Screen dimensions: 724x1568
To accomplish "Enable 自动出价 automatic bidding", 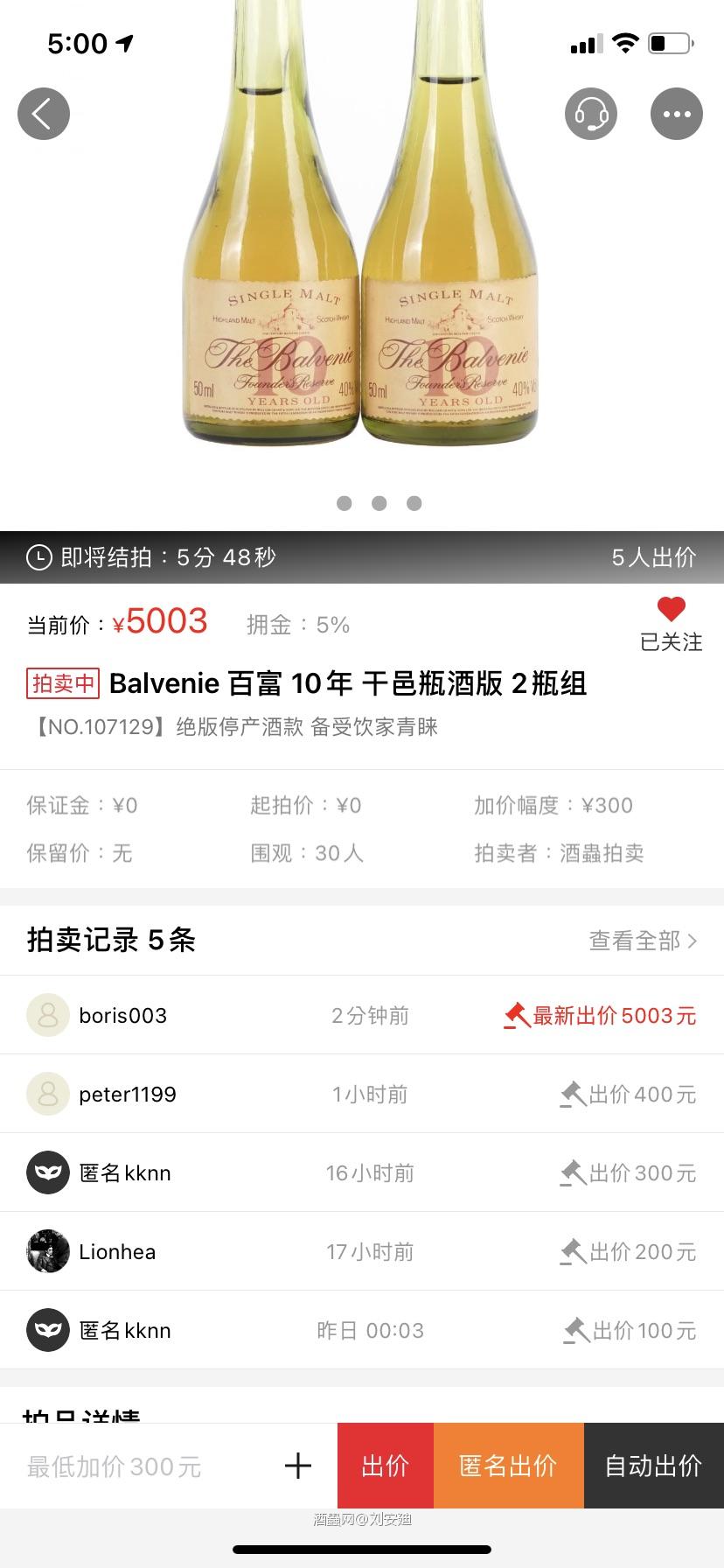I will [x=653, y=1466].
